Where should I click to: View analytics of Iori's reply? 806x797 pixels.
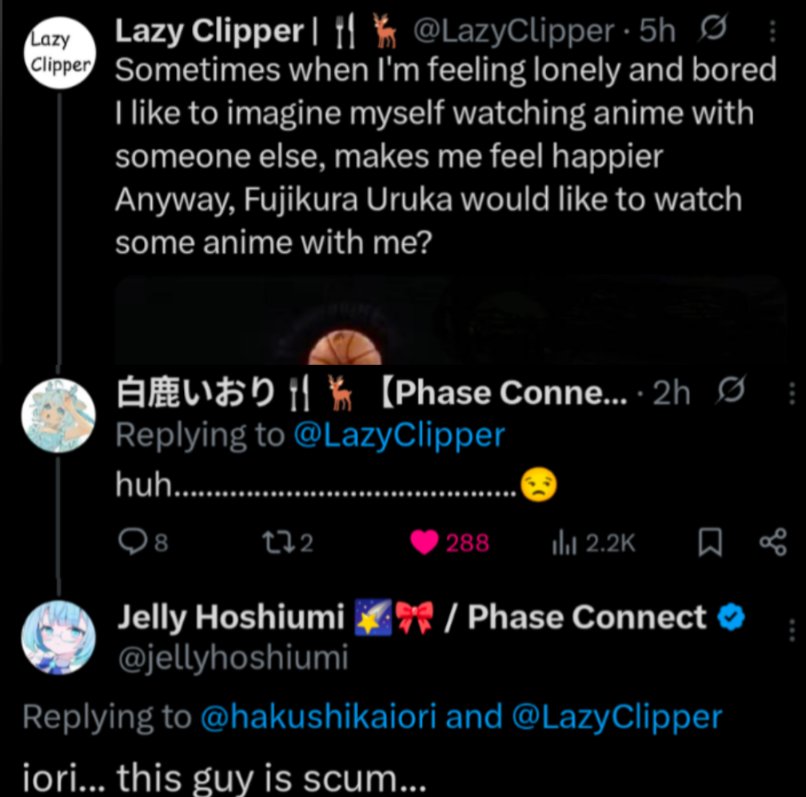(x=561, y=542)
